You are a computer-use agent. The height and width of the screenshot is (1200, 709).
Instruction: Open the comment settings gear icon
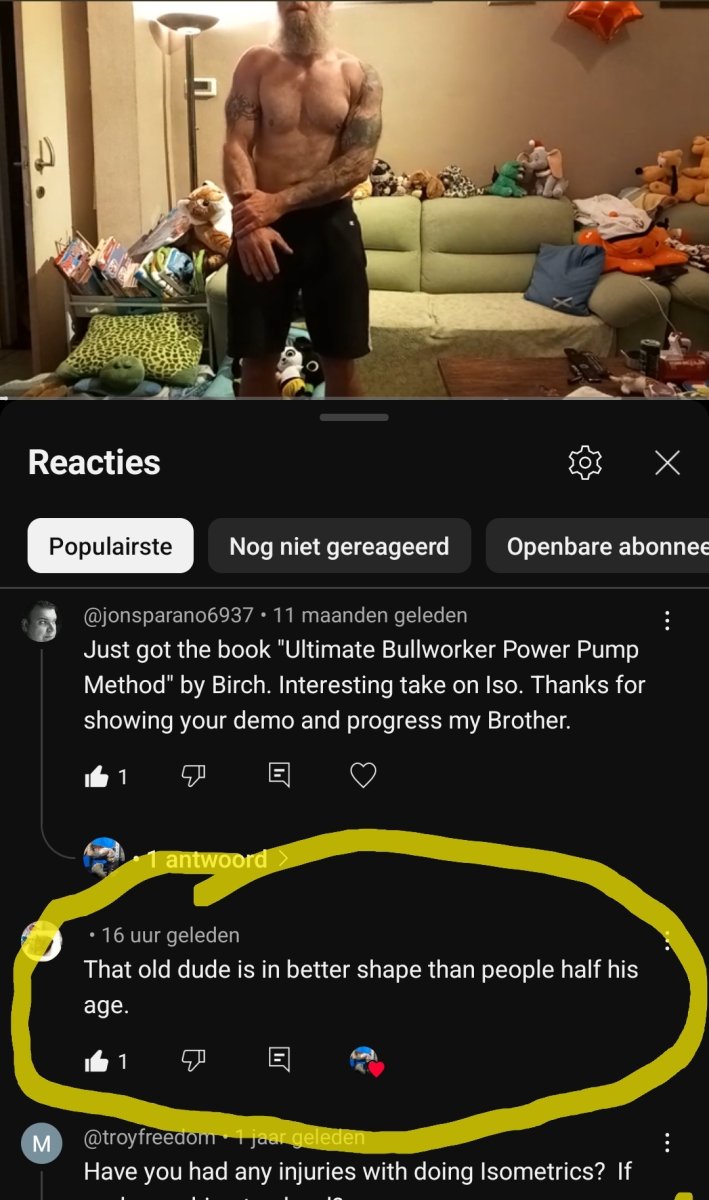click(585, 462)
